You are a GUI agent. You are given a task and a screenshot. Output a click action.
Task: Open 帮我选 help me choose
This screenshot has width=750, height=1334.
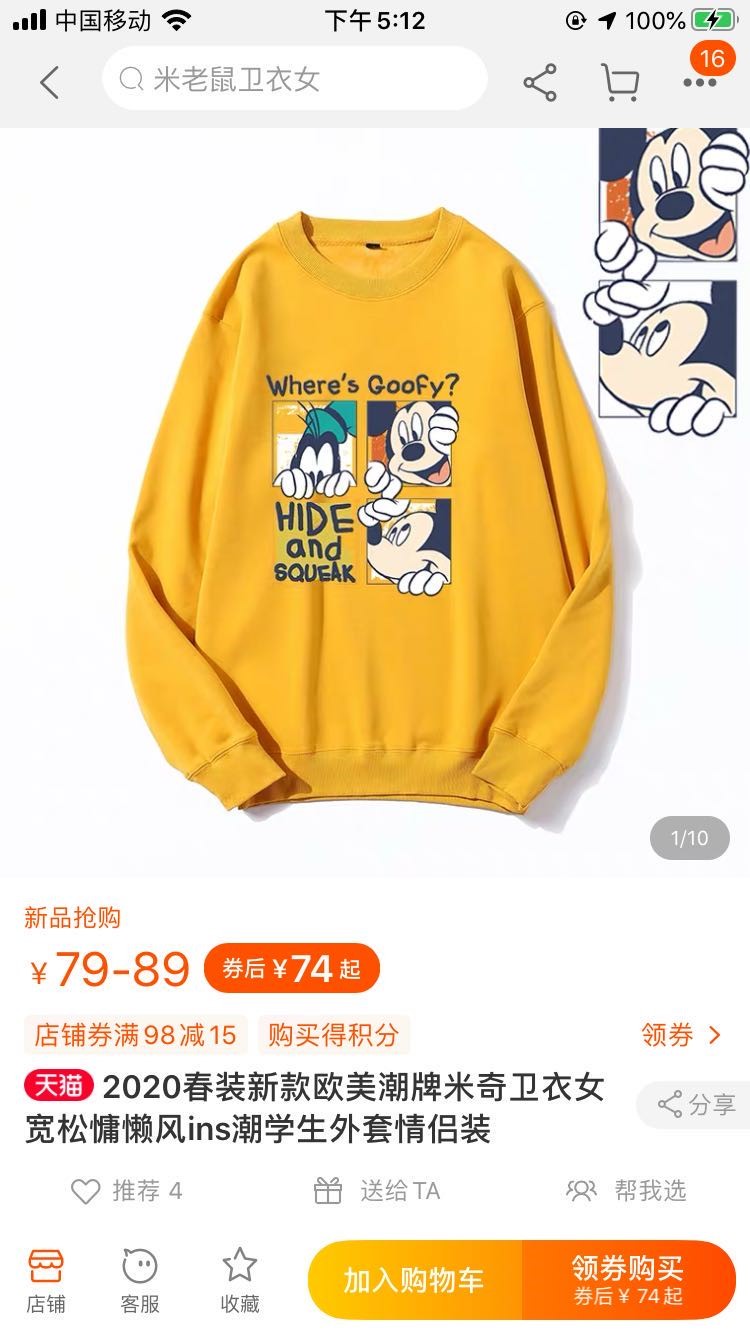coord(627,1191)
